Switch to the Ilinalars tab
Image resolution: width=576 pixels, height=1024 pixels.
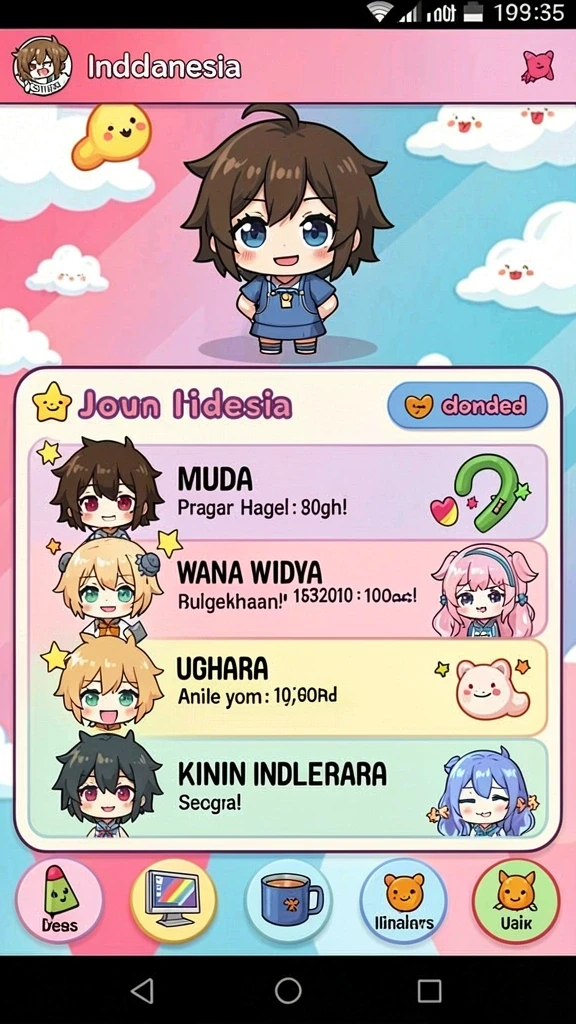(404, 901)
